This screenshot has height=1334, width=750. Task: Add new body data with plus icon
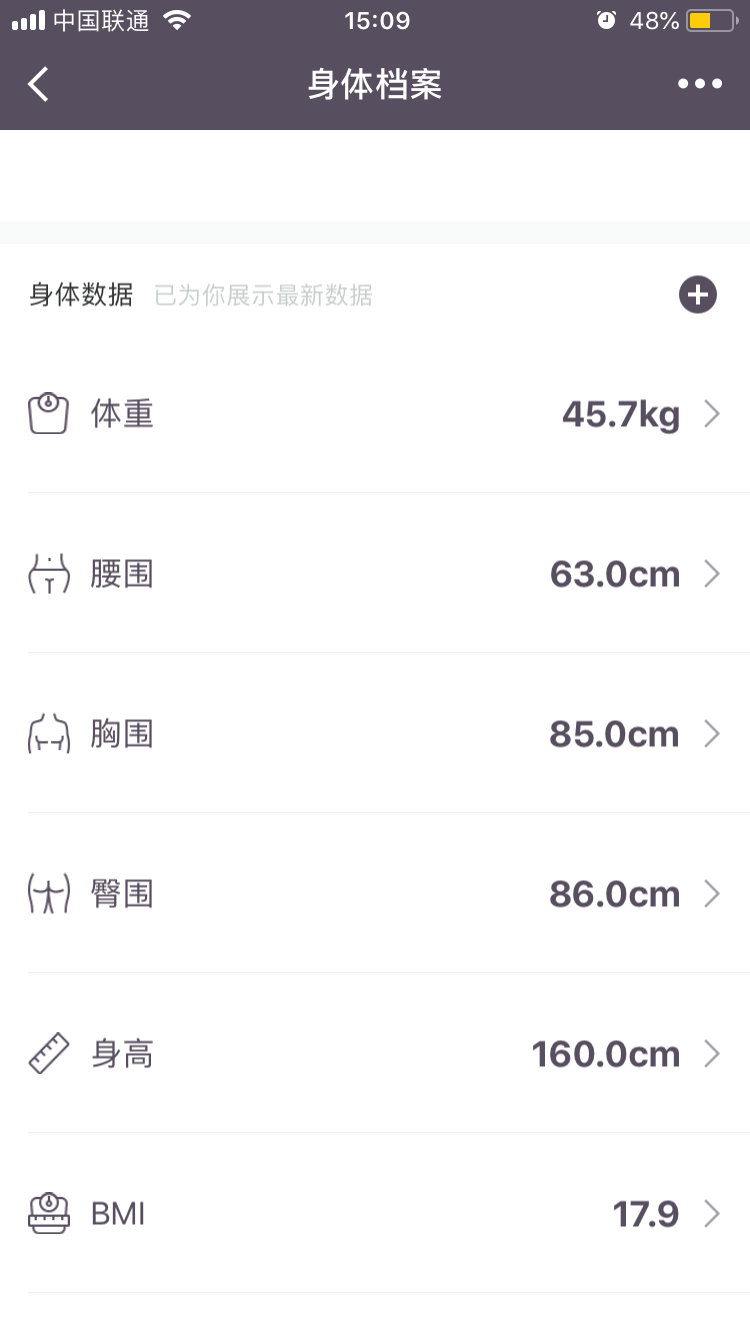pyautogui.click(x=698, y=295)
